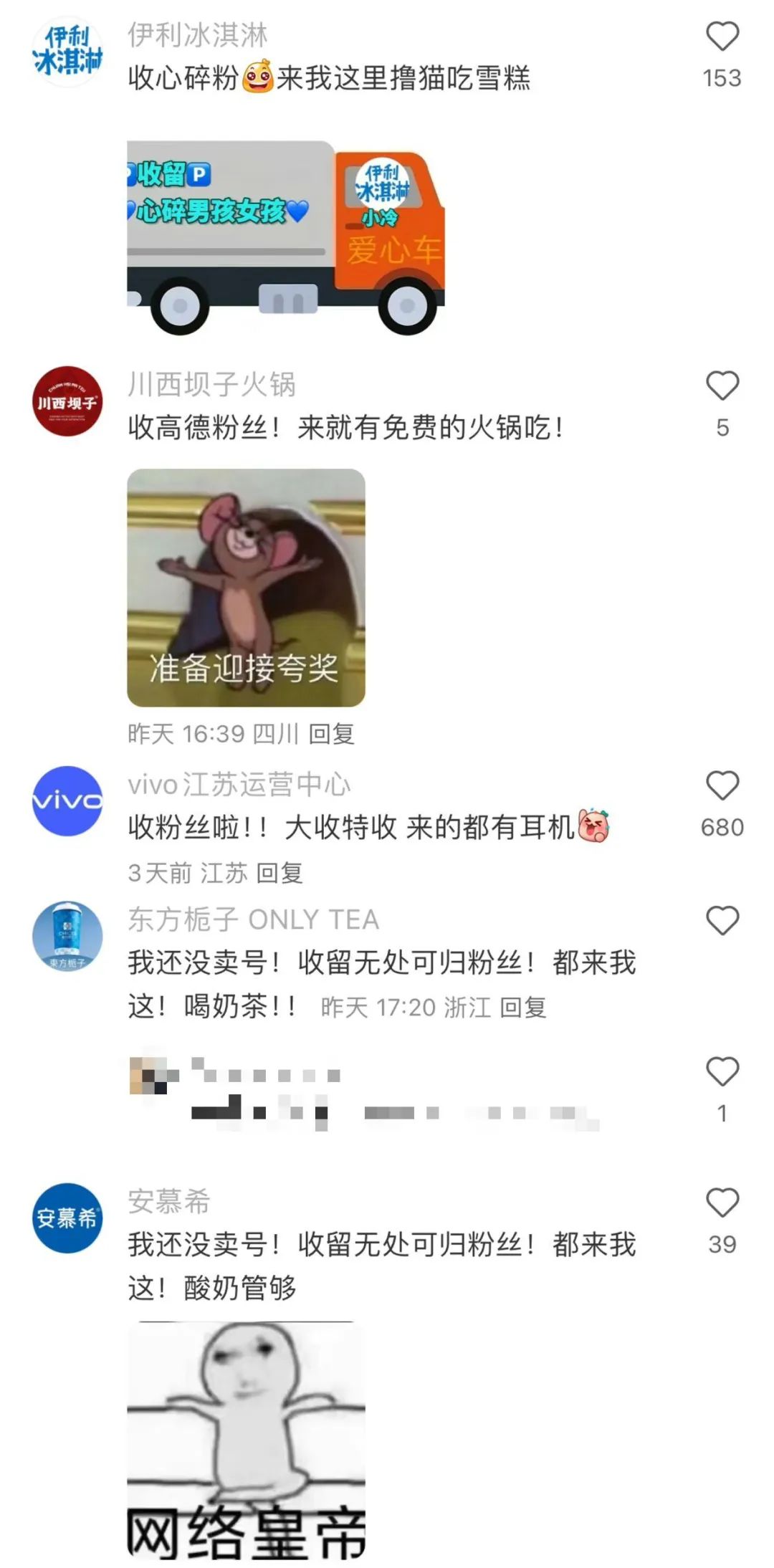Open 伊利冰淇淋 profile avatar
774x1568 pixels.
[x=67, y=52]
